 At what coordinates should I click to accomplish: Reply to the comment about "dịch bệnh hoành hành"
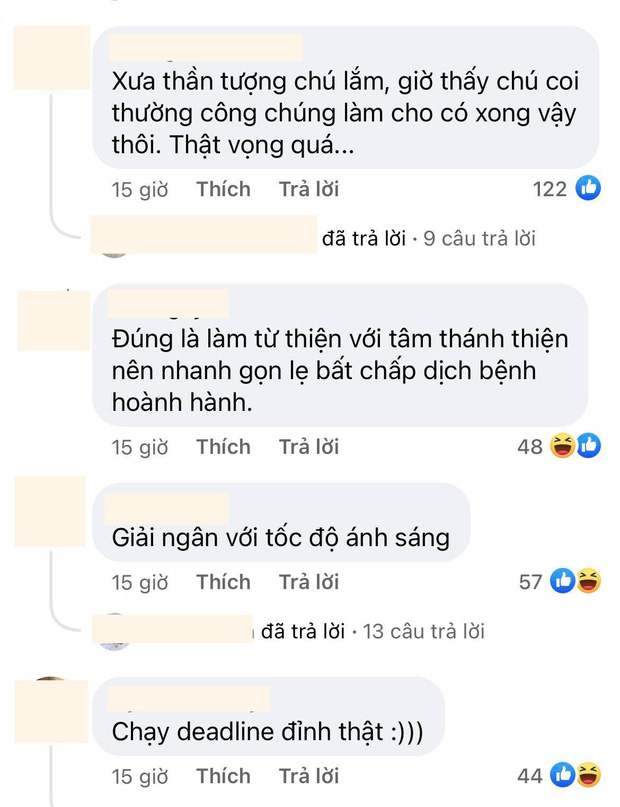(x=308, y=446)
